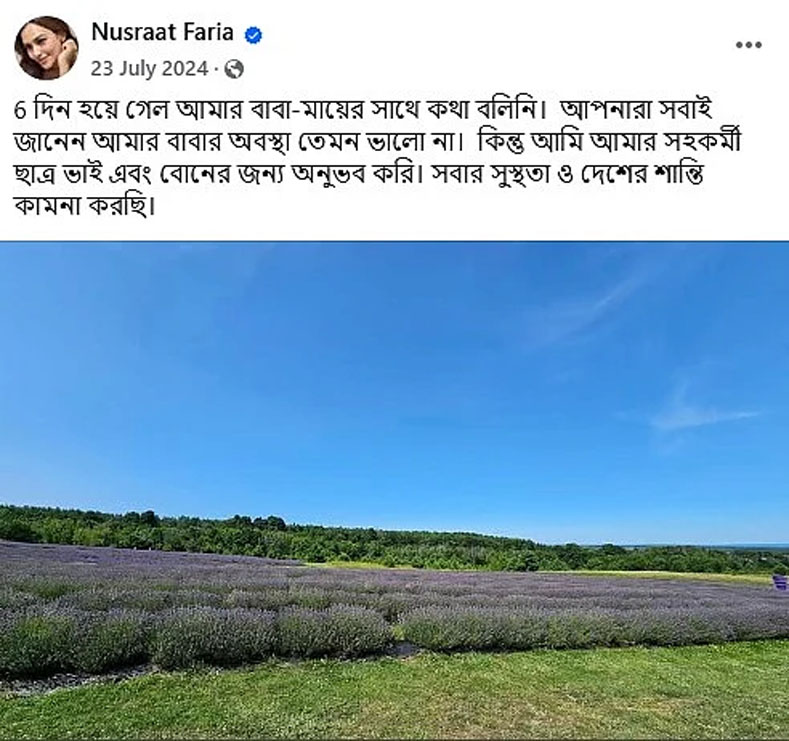Open Nusraat Faria's profile picture
Image resolution: width=789 pixels, height=741 pixels.
[46, 48]
